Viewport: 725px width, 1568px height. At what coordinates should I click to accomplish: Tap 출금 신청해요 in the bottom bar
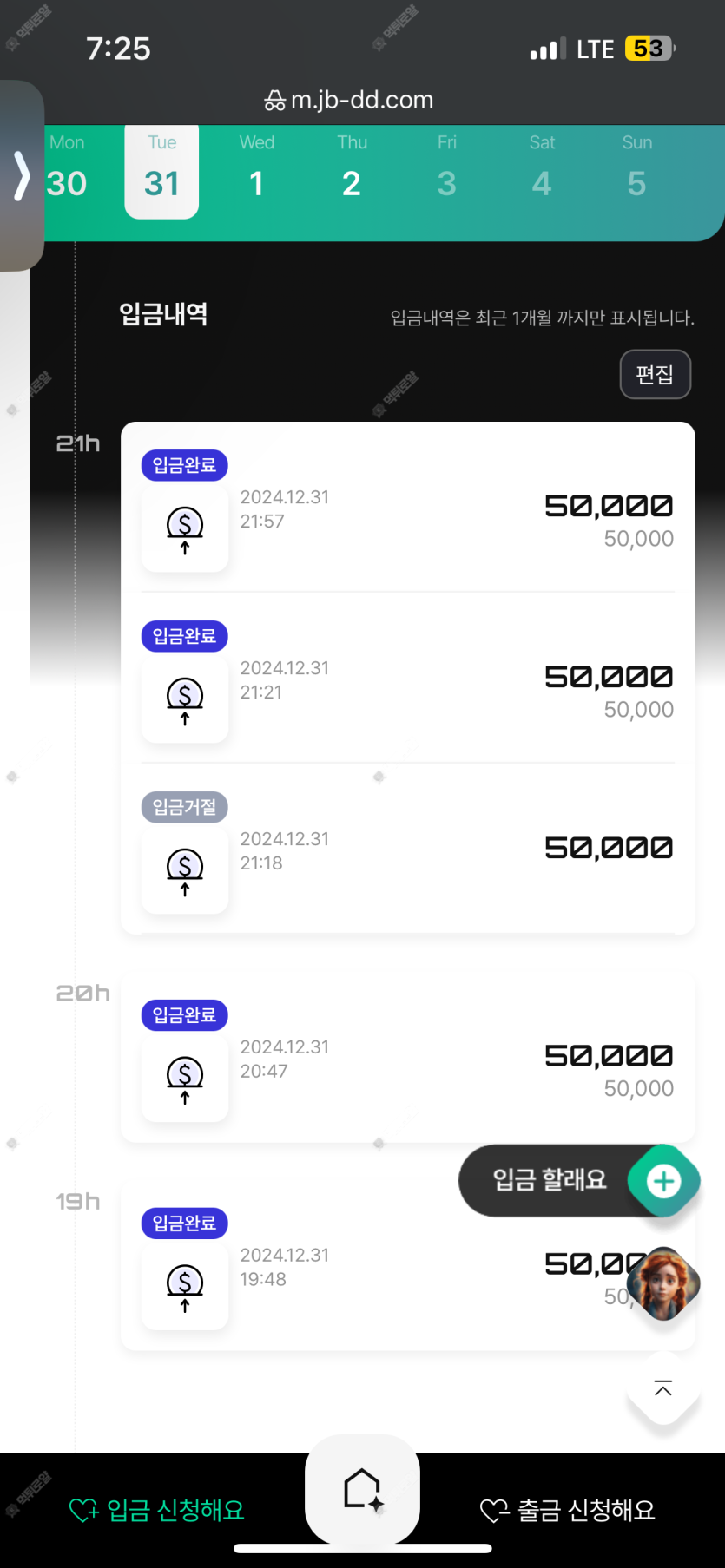568,1511
